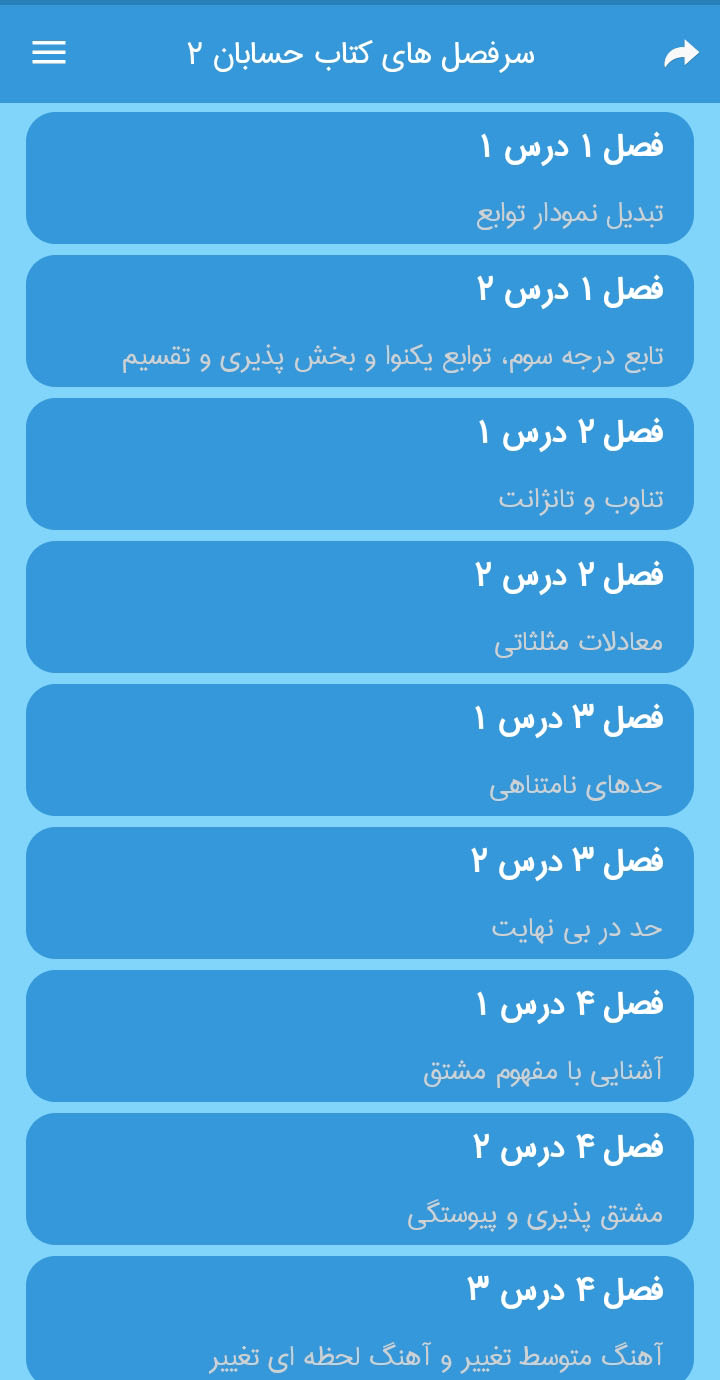Tap the app title سرفصل های کتاب حسابان ۲
Viewport: 720px width, 1380px height.
360,53
